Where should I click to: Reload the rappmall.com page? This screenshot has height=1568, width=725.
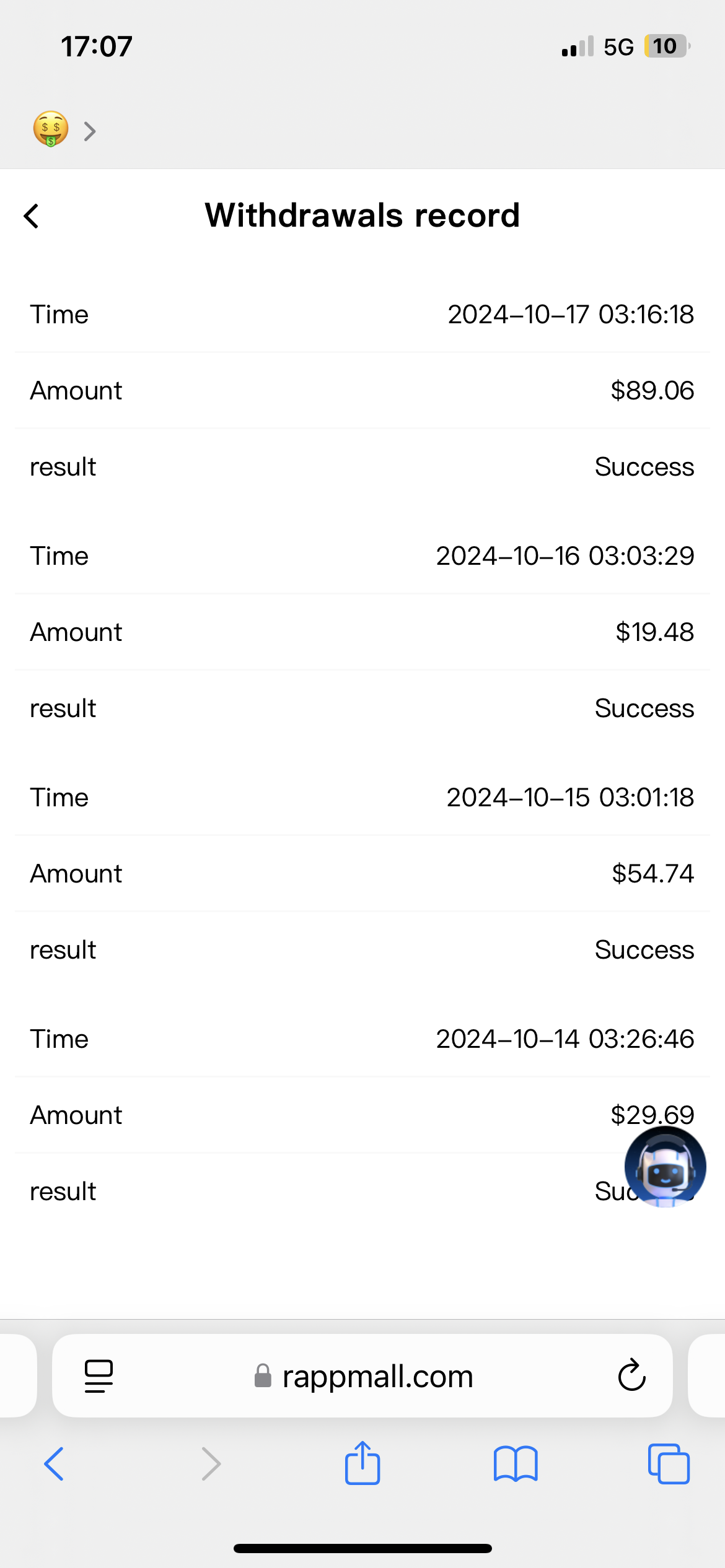[x=631, y=1376]
